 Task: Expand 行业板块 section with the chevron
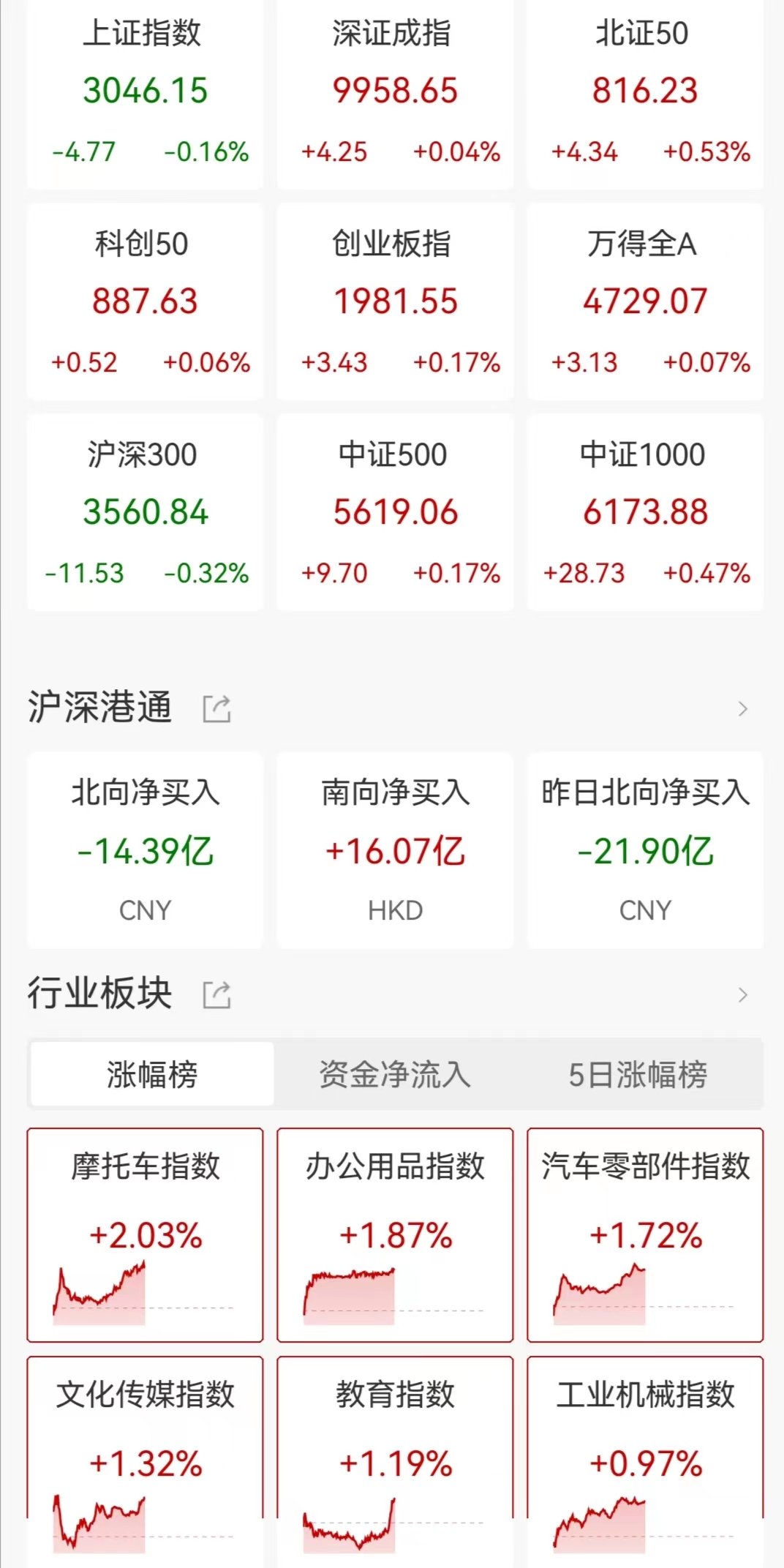pyautogui.click(x=743, y=994)
